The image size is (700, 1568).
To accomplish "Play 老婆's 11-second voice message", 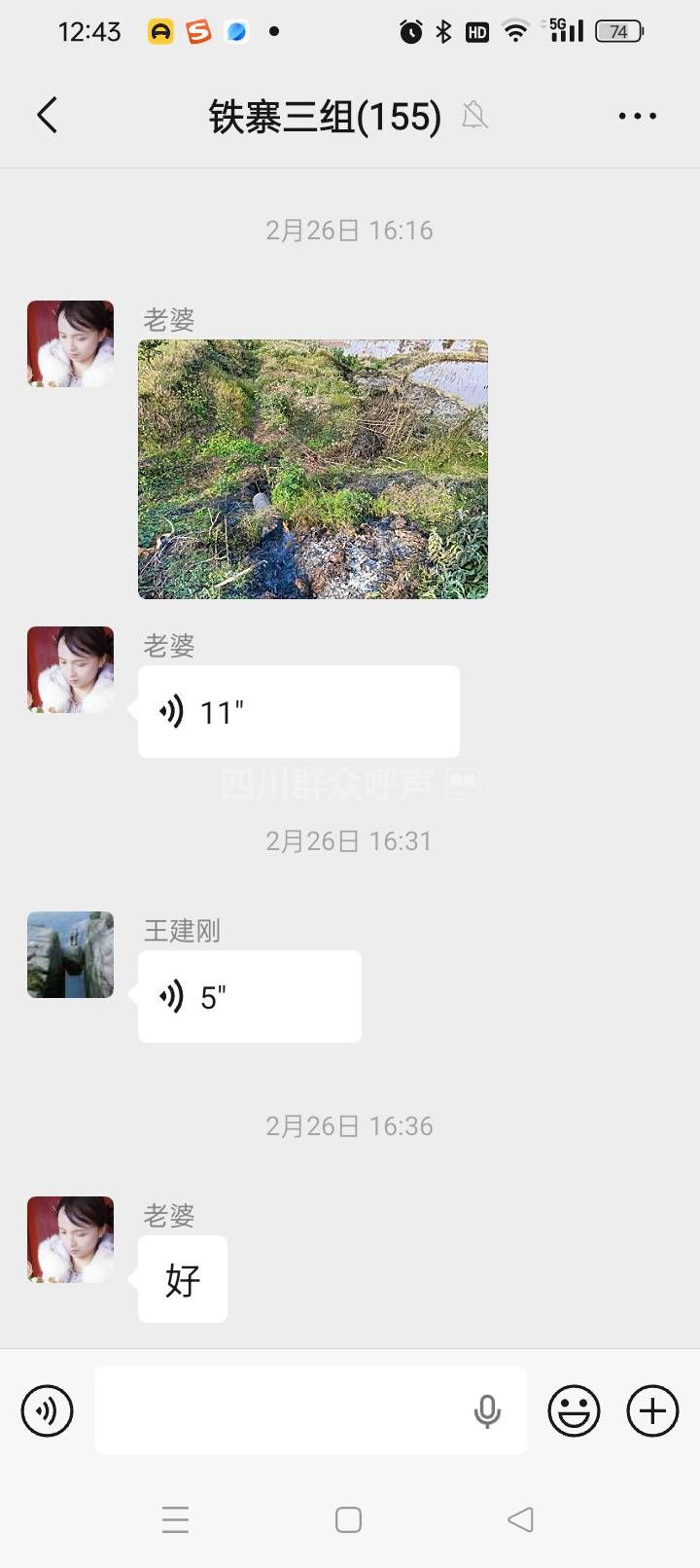I will click(298, 712).
